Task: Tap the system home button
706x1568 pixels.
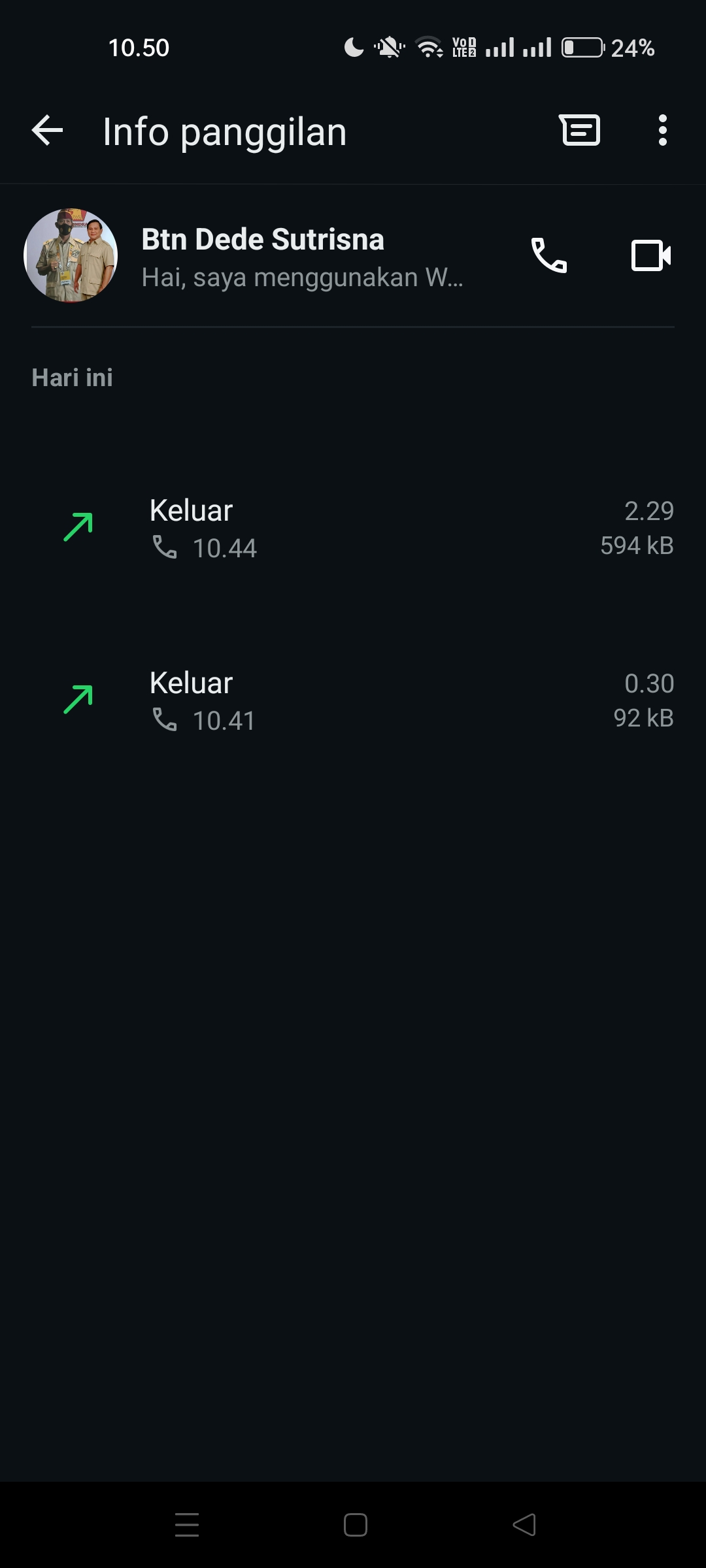Action: (355, 1525)
